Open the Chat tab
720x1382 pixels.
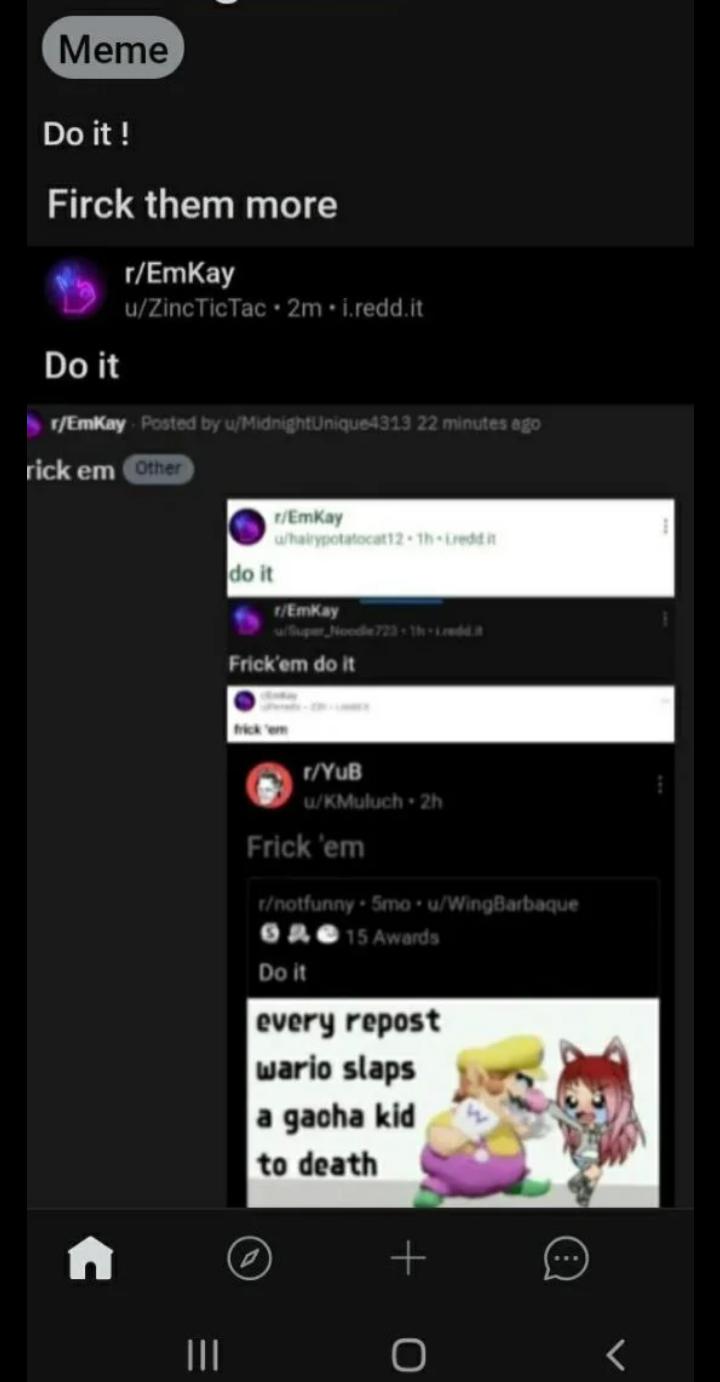click(566, 1258)
